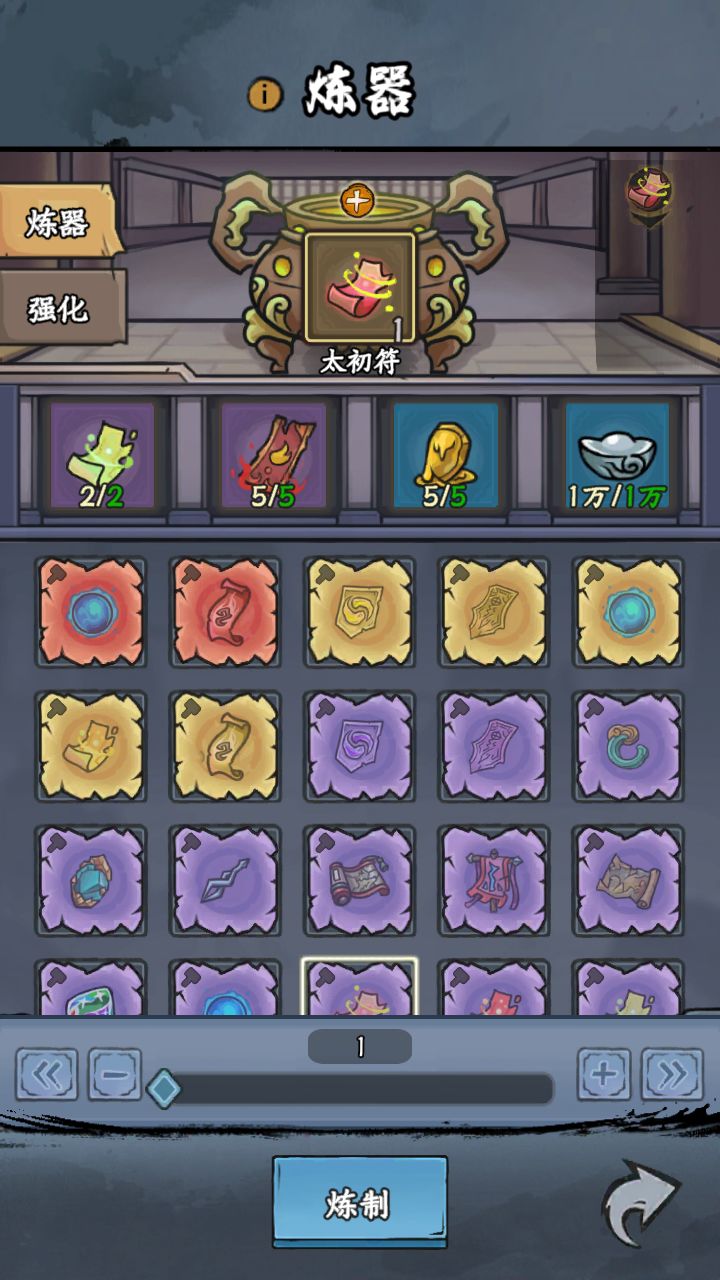Image resolution: width=720 pixels, height=1280 pixels.
Task: Click the plus button to increase quantity
Action: coord(604,1077)
